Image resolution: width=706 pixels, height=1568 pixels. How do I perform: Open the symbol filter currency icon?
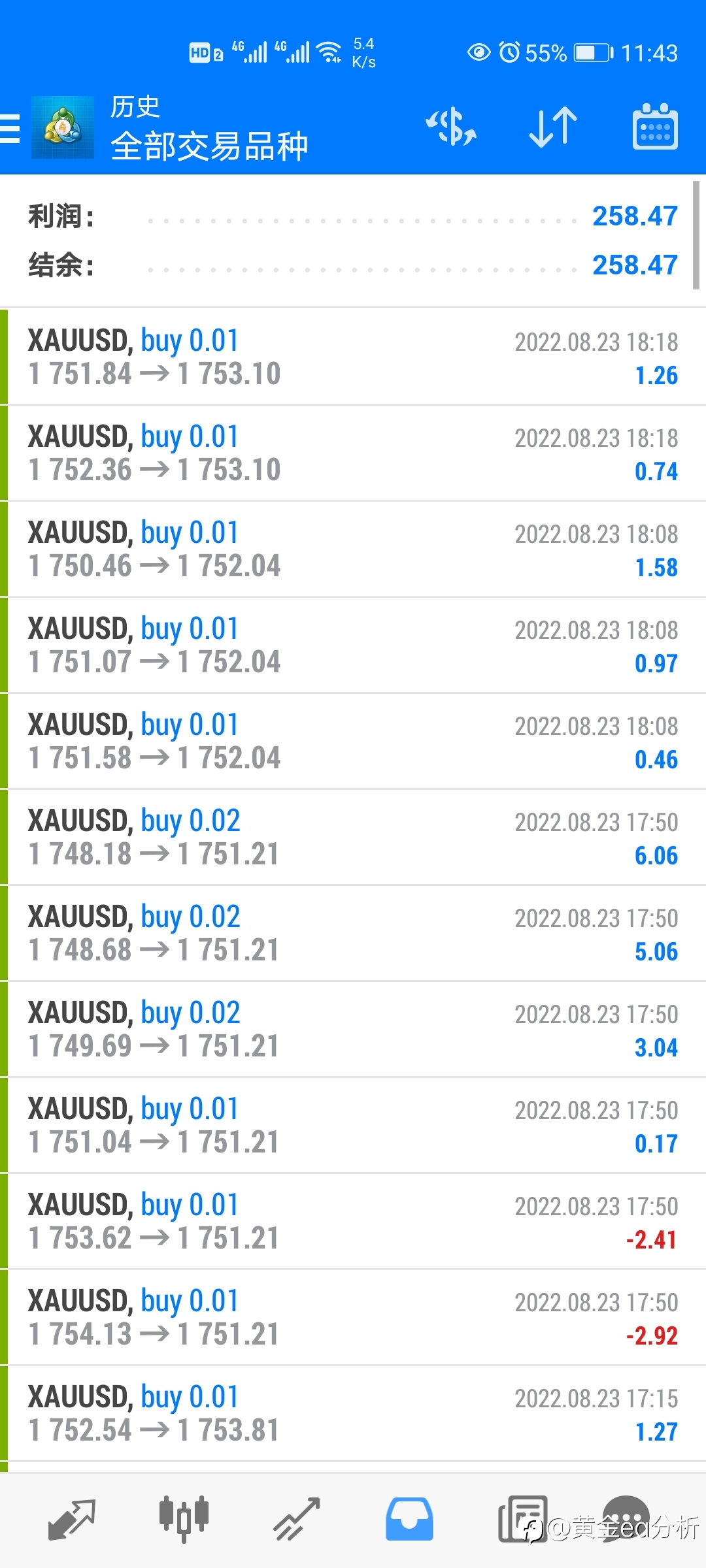click(451, 127)
